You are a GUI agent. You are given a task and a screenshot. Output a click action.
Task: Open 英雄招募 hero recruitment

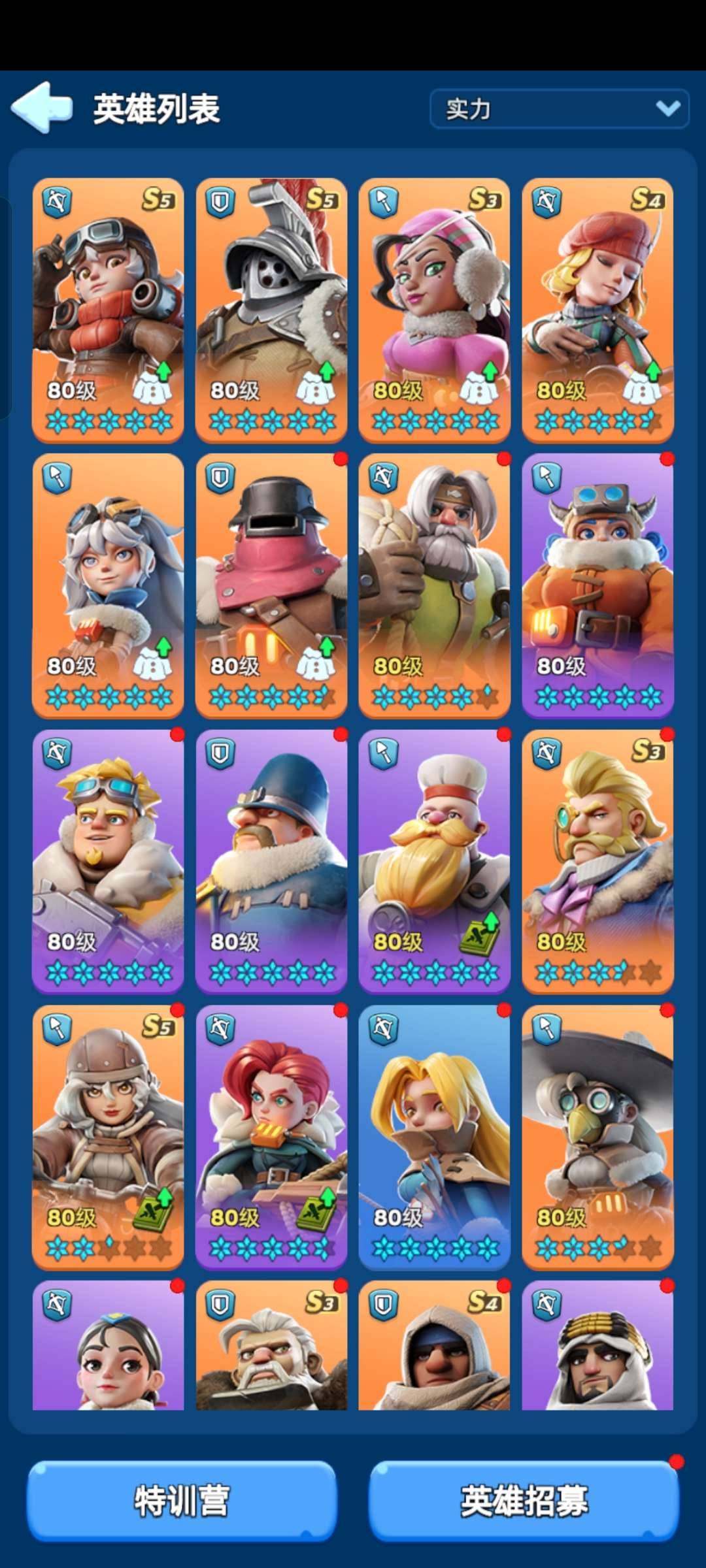coord(524,1501)
